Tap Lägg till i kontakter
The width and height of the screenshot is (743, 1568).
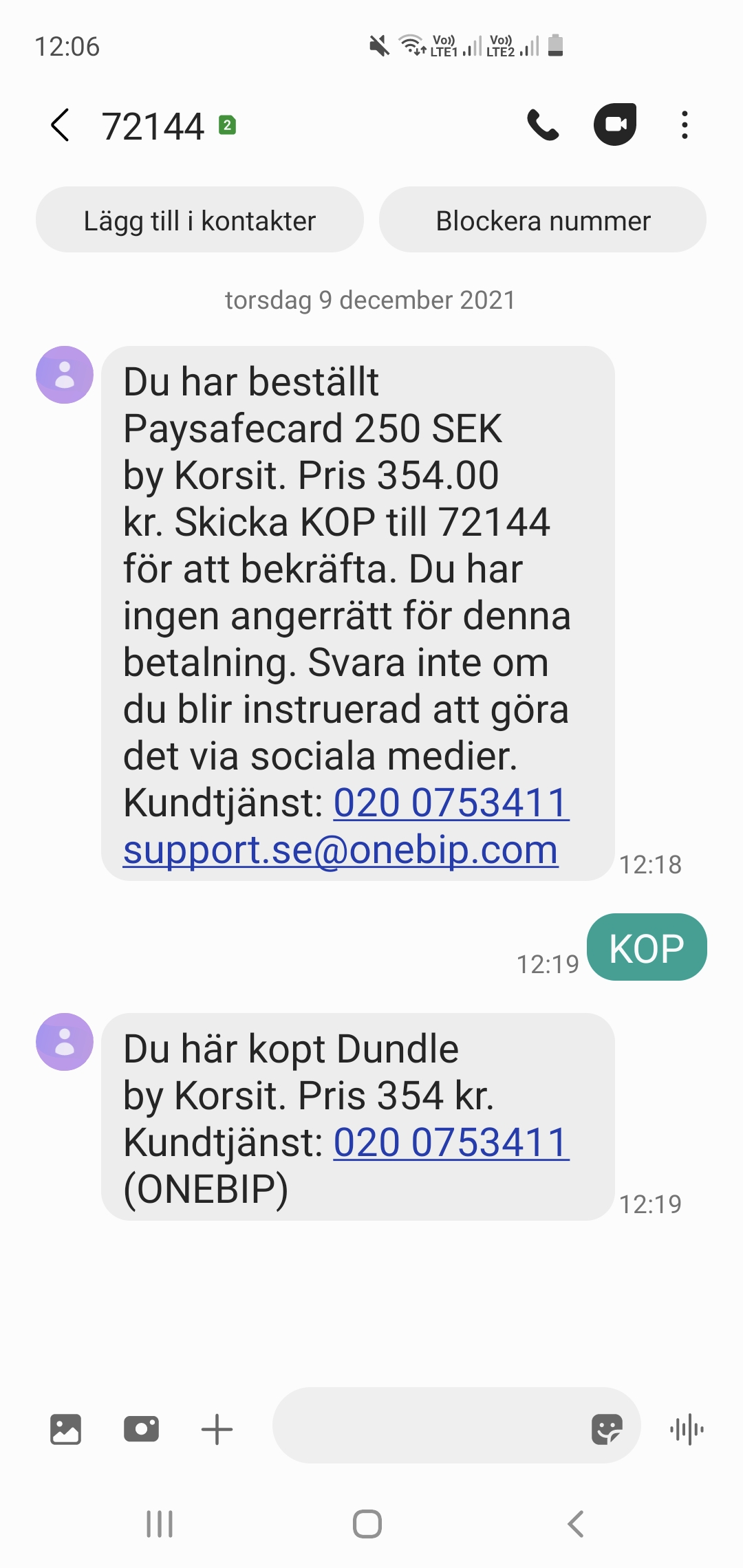point(200,220)
